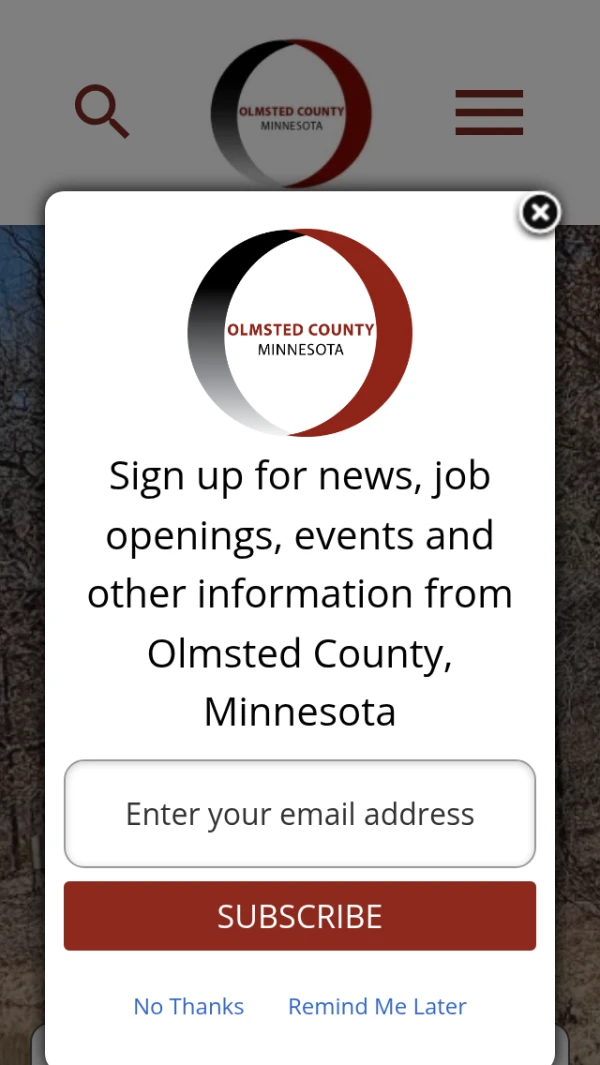Tap the email address field
This screenshot has height=1065, width=600.
(x=300, y=813)
